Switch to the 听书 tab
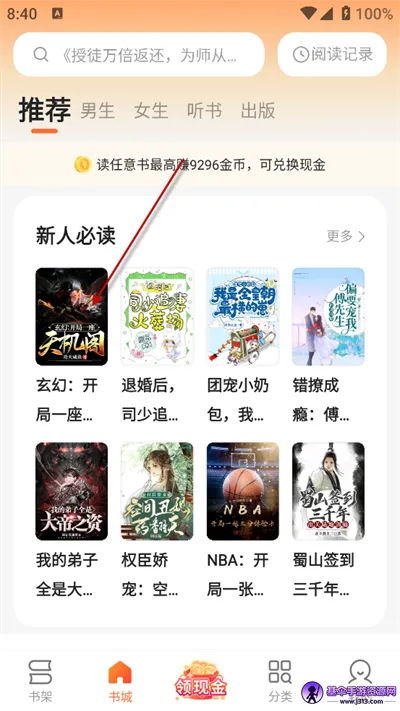 click(205, 111)
